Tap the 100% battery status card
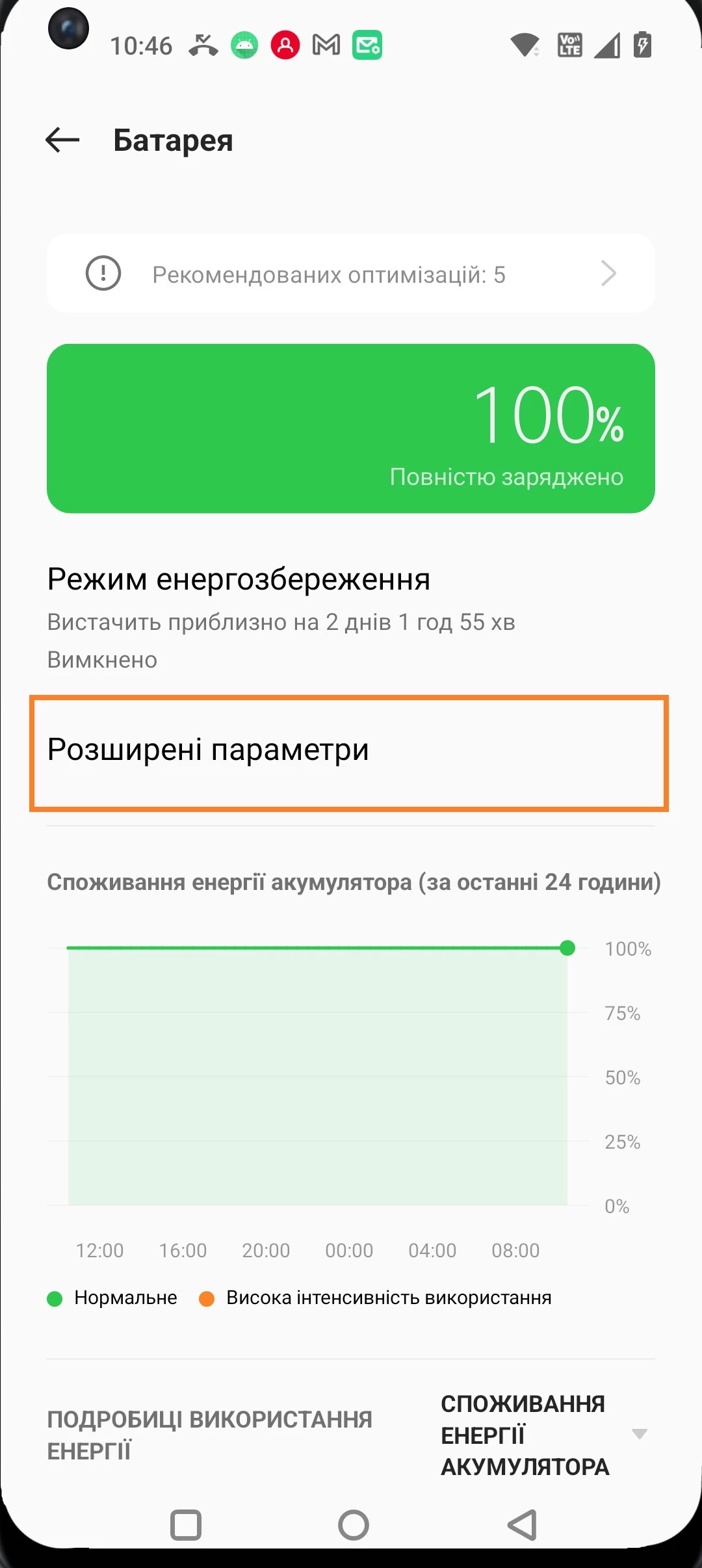This screenshot has width=702, height=1568. pyautogui.click(x=351, y=428)
